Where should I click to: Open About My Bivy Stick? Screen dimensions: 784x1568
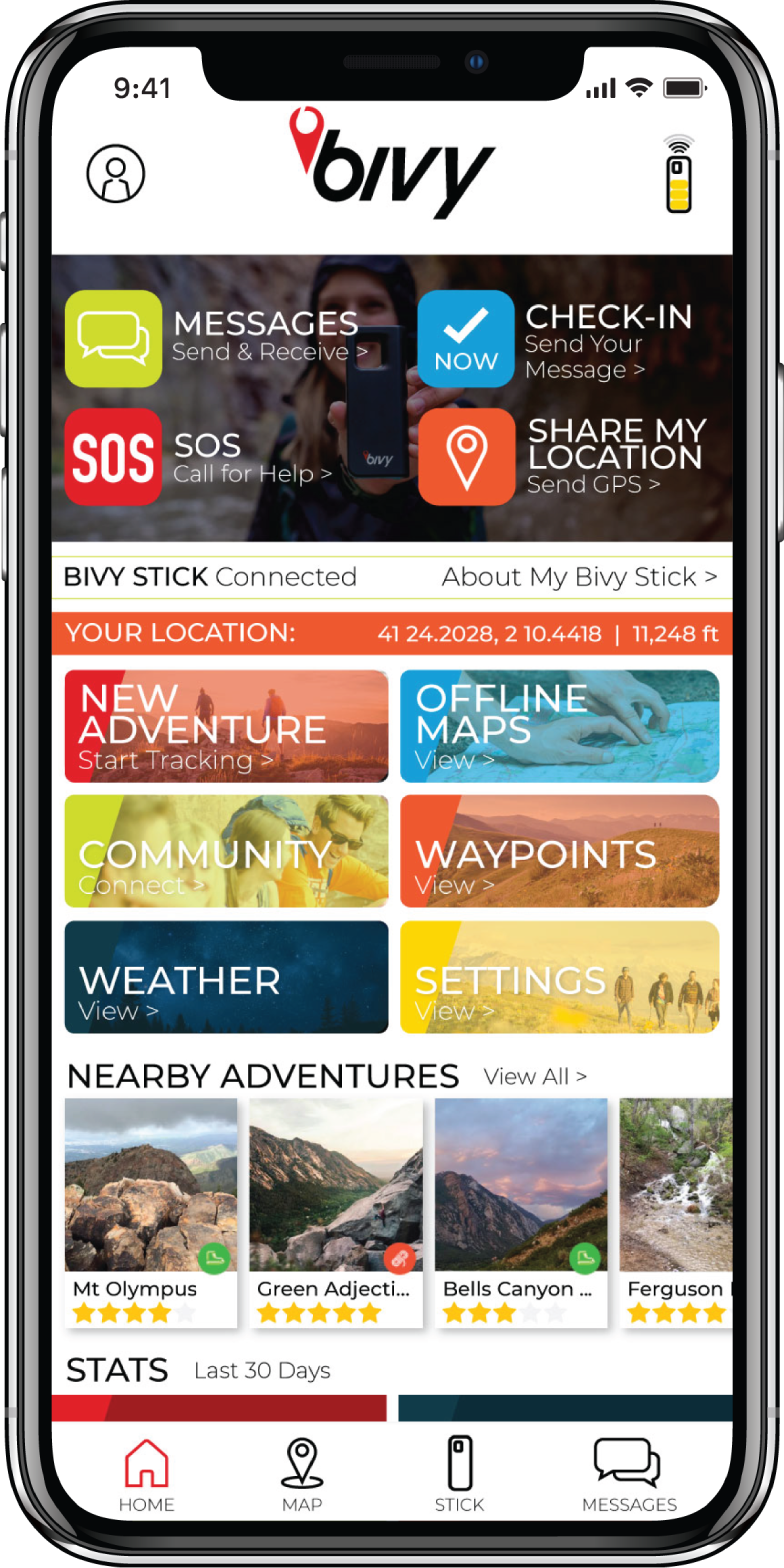(579, 577)
